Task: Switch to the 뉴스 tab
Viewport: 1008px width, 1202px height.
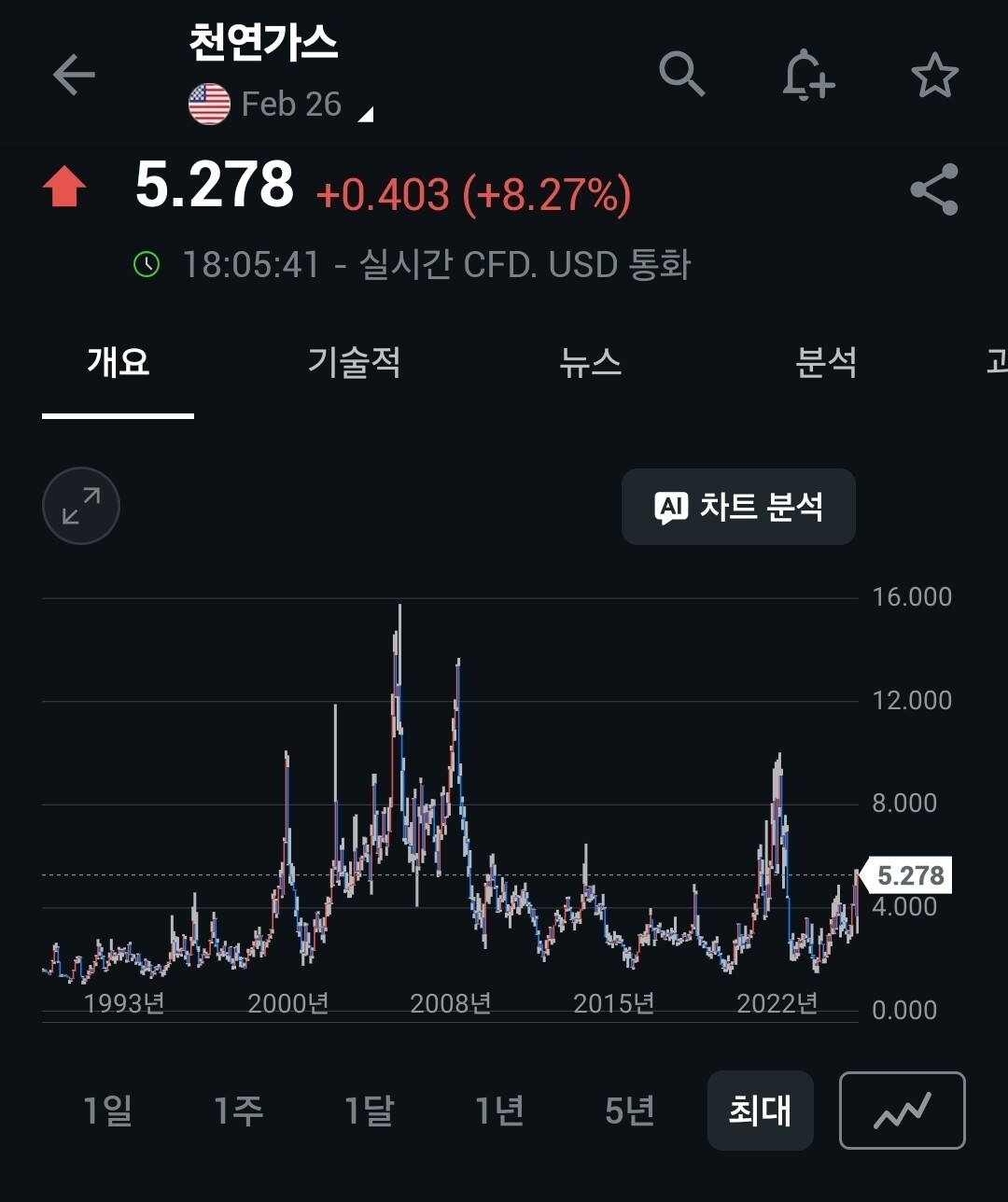Action: 590,362
